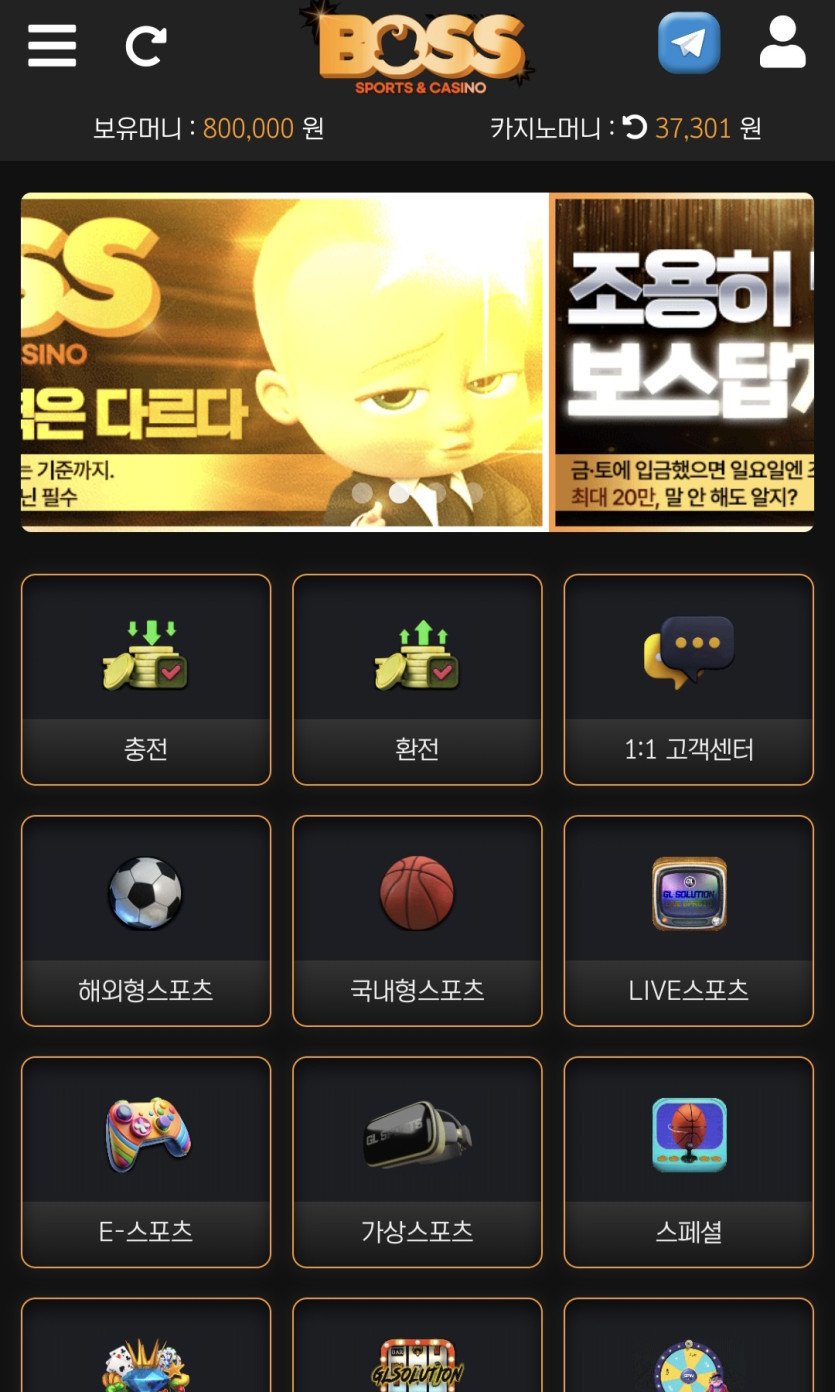
Task: Open 가상스포츠
Action: tap(417, 1162)
